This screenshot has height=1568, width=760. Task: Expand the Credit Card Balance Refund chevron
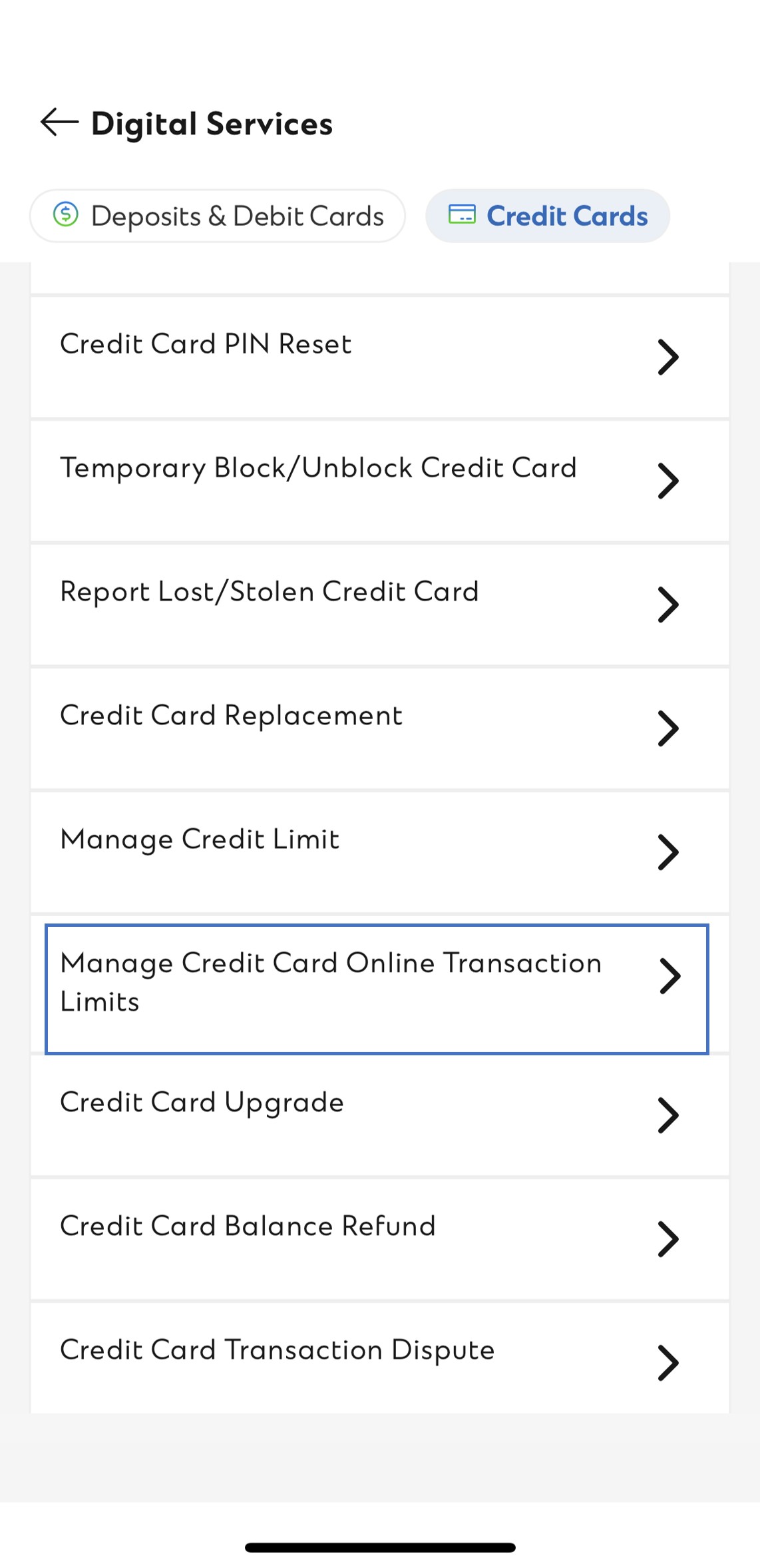coord(668,1238)
